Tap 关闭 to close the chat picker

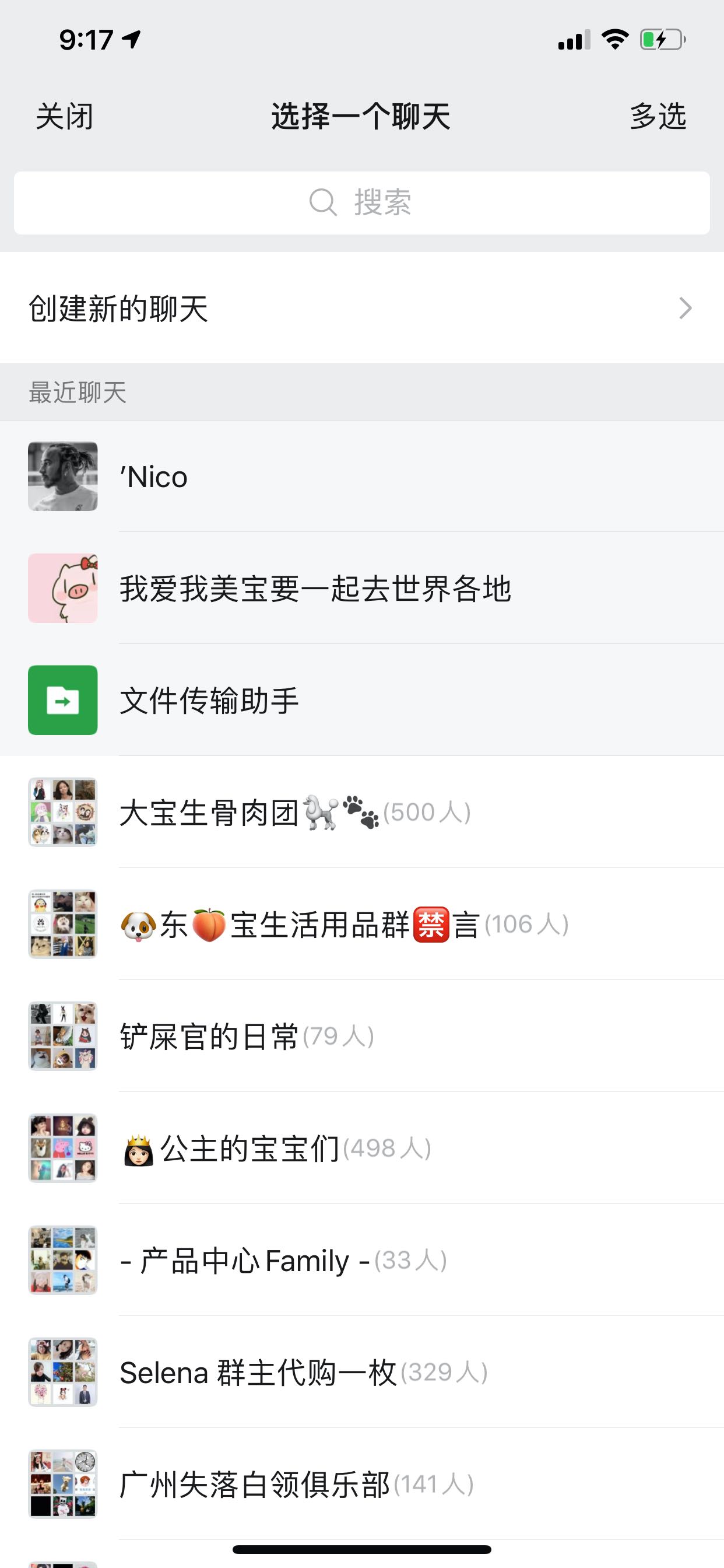65,116
